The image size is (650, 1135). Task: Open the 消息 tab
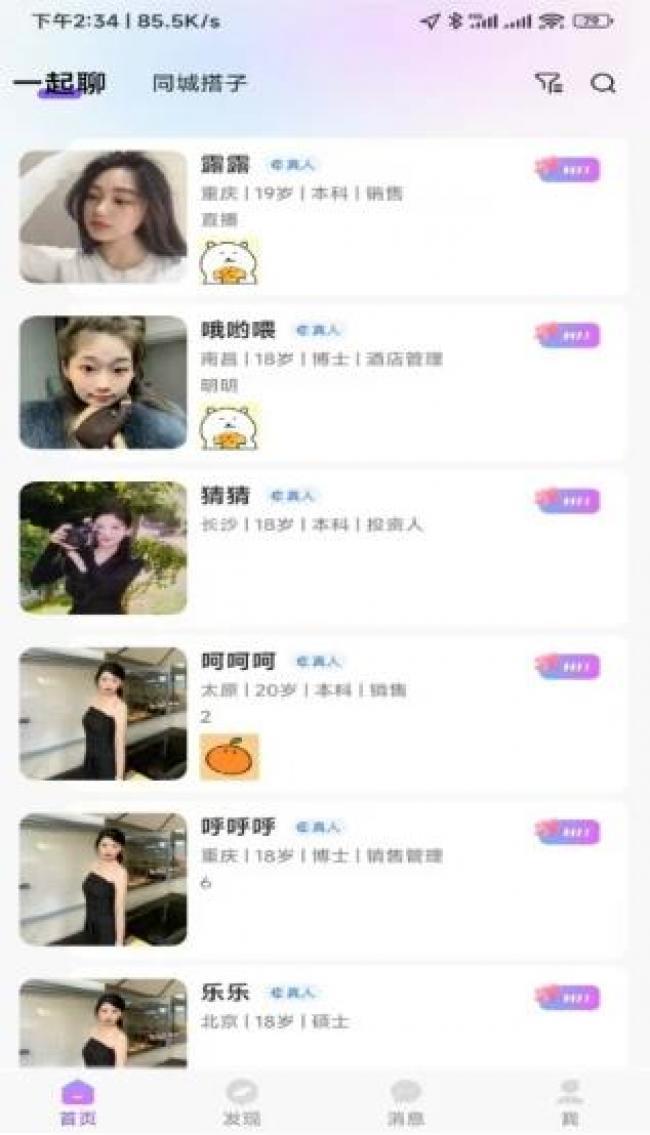[x=405, y=1102]
